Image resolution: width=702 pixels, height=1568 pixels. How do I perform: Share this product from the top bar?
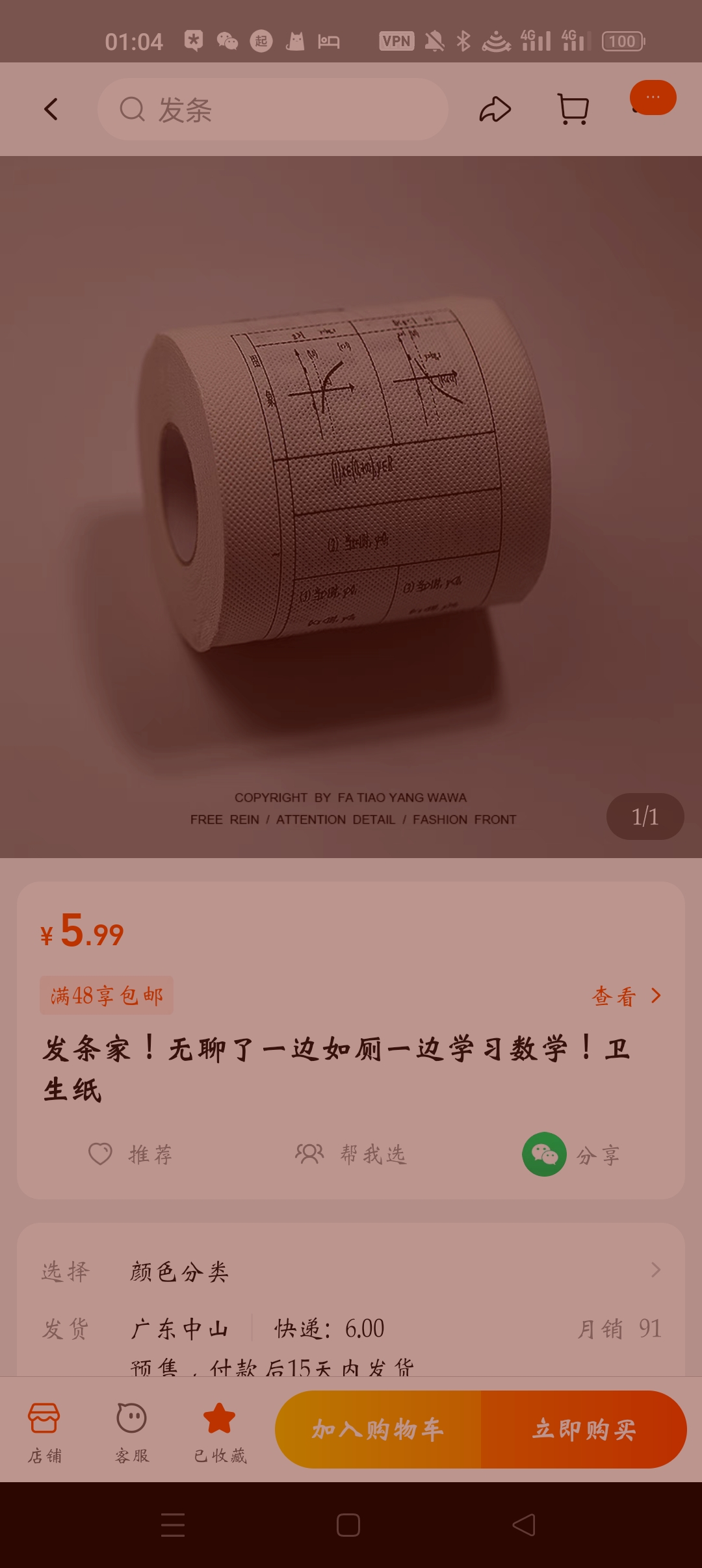point(495,109)
